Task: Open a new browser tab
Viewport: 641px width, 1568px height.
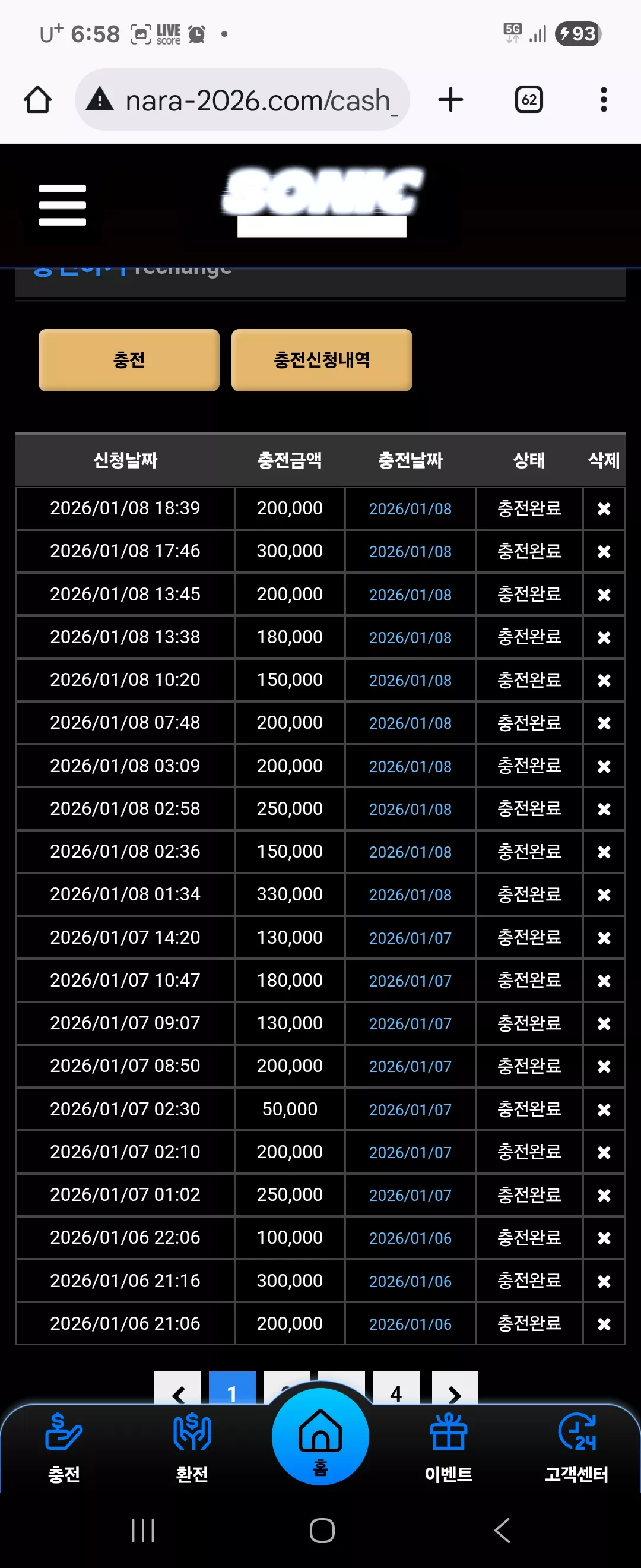Action: [x=450, y=100]
